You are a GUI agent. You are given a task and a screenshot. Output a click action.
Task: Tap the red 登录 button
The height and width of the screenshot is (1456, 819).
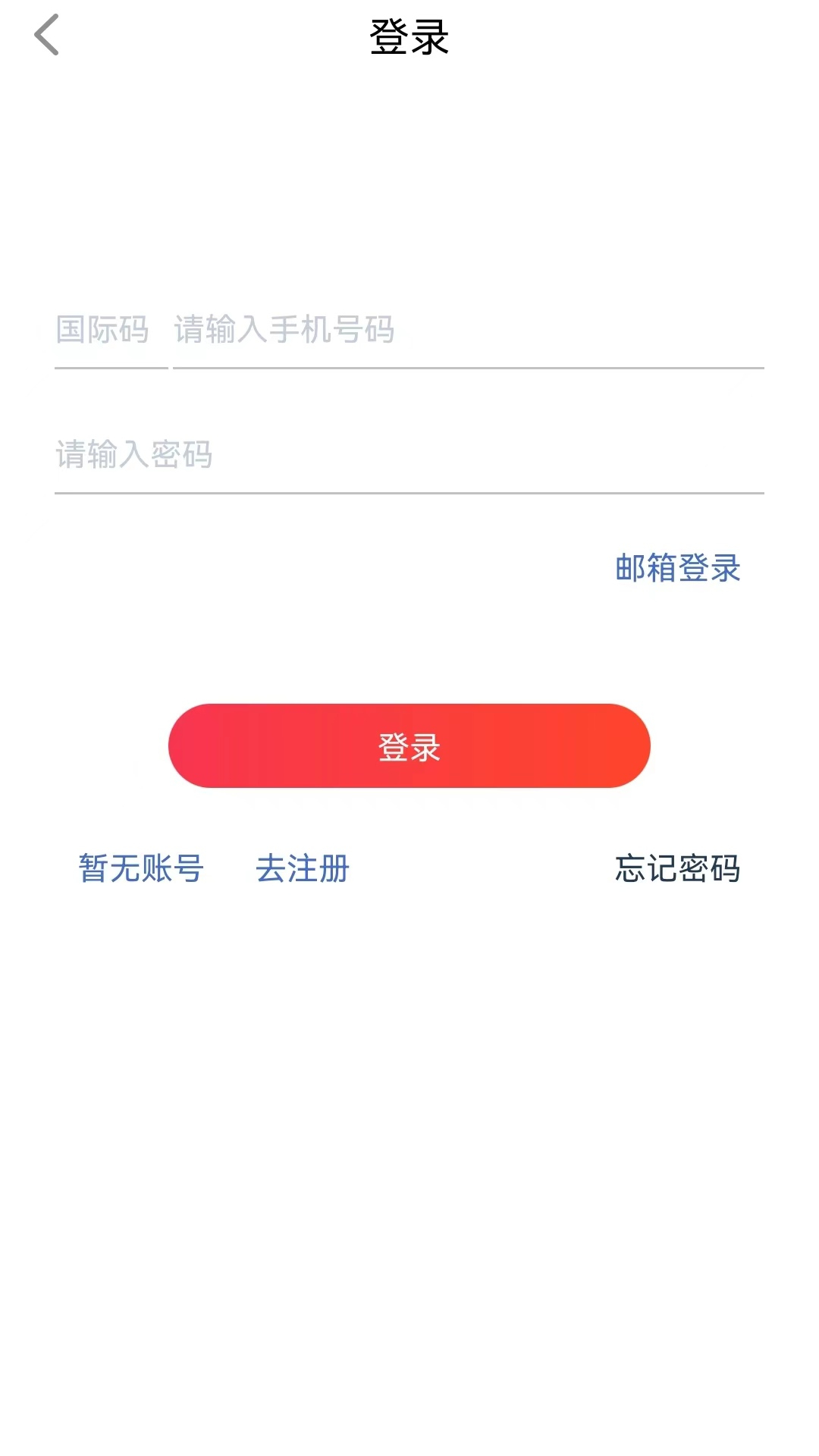tap(409, 746)
